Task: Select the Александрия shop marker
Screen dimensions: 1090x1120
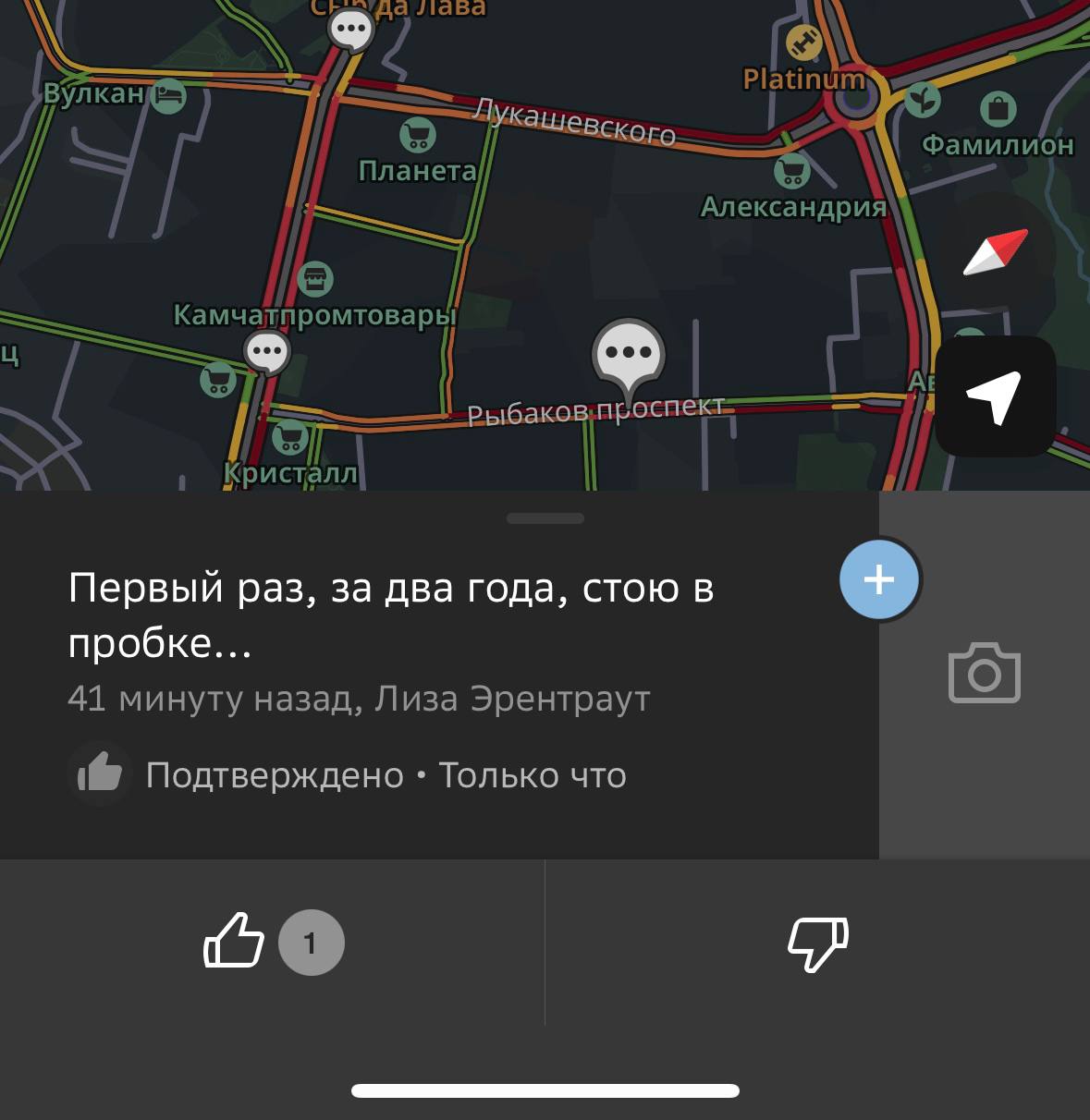Action: [791, 171]
